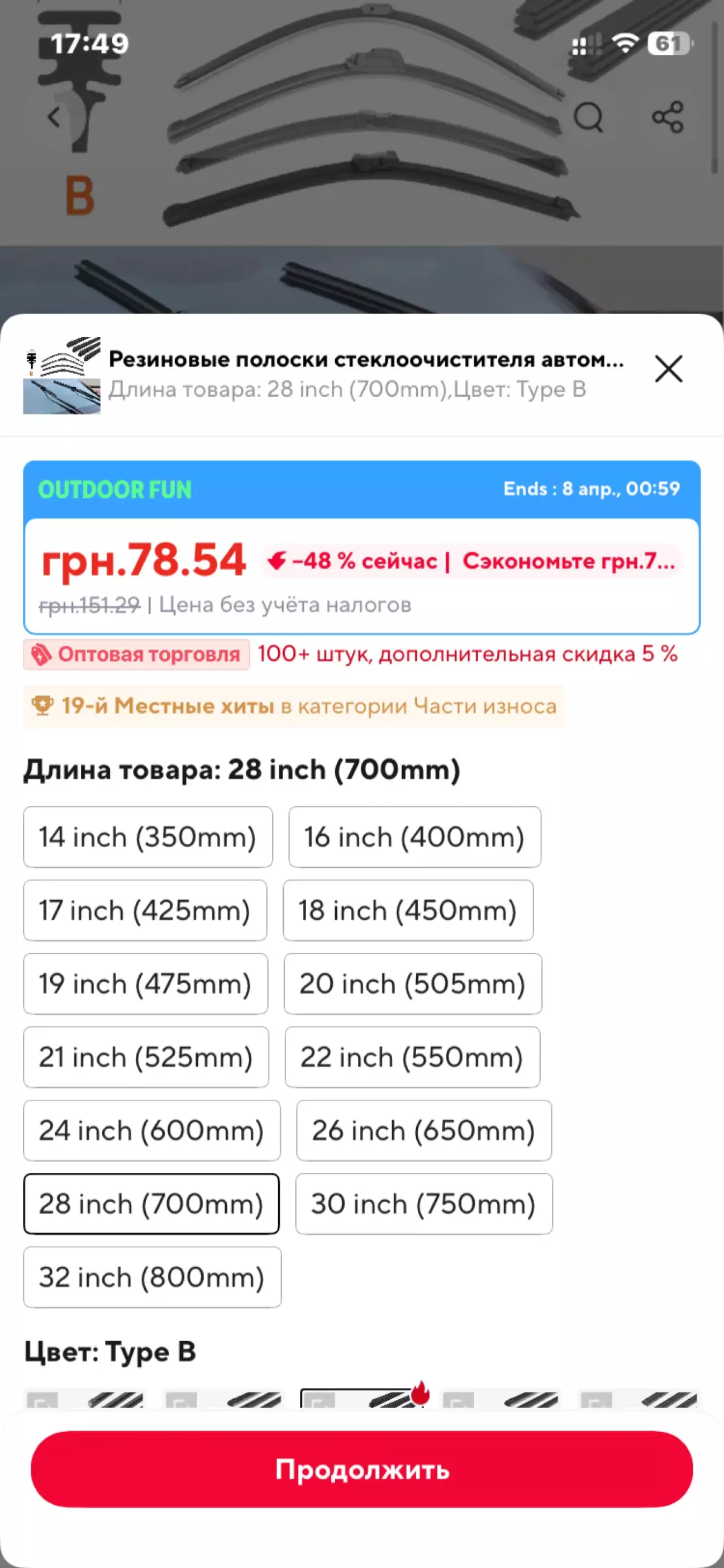This screenshot has height=1568, width=724.
Task: Choose the 17 inch (425mm) option
Action: coord(145,911)
